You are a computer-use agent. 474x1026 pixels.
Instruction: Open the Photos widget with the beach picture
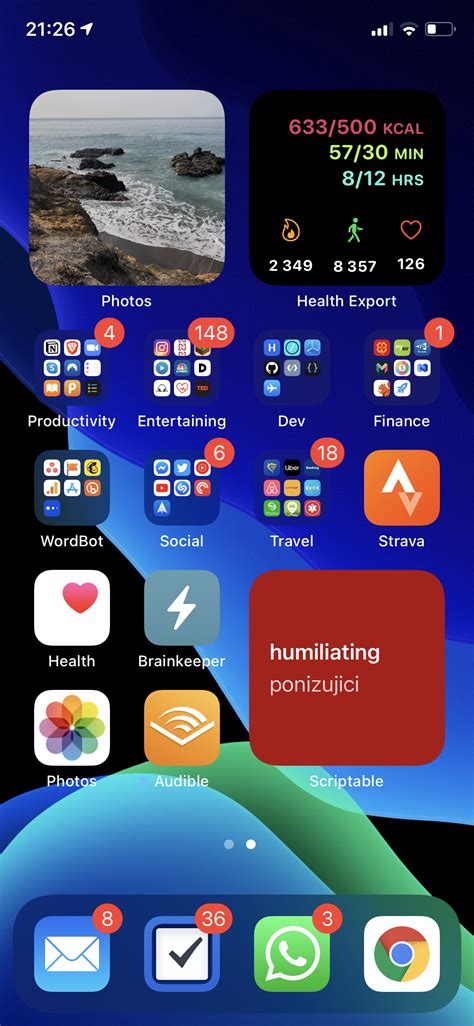pos(127,187)
